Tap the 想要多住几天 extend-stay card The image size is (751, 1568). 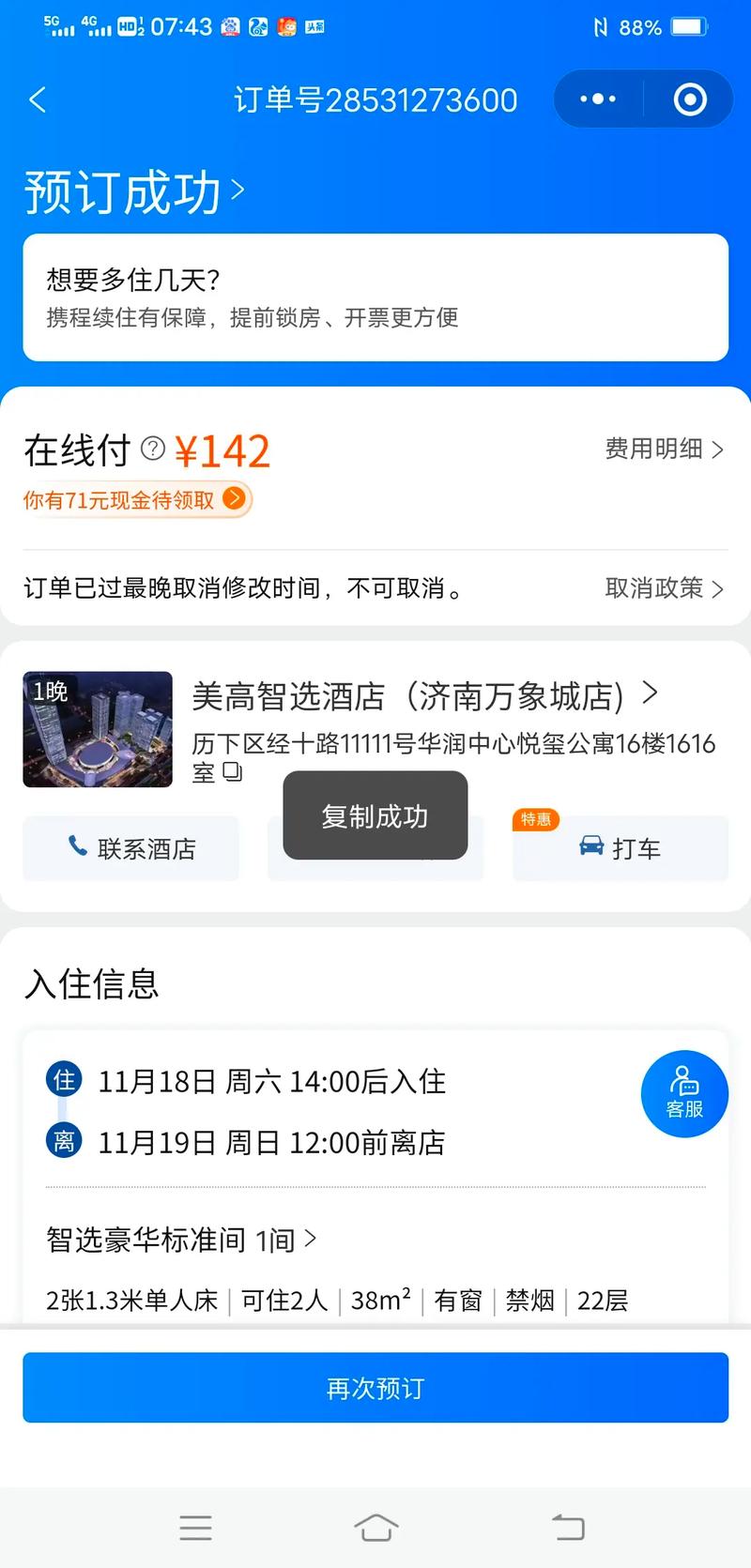click(375, 297)
